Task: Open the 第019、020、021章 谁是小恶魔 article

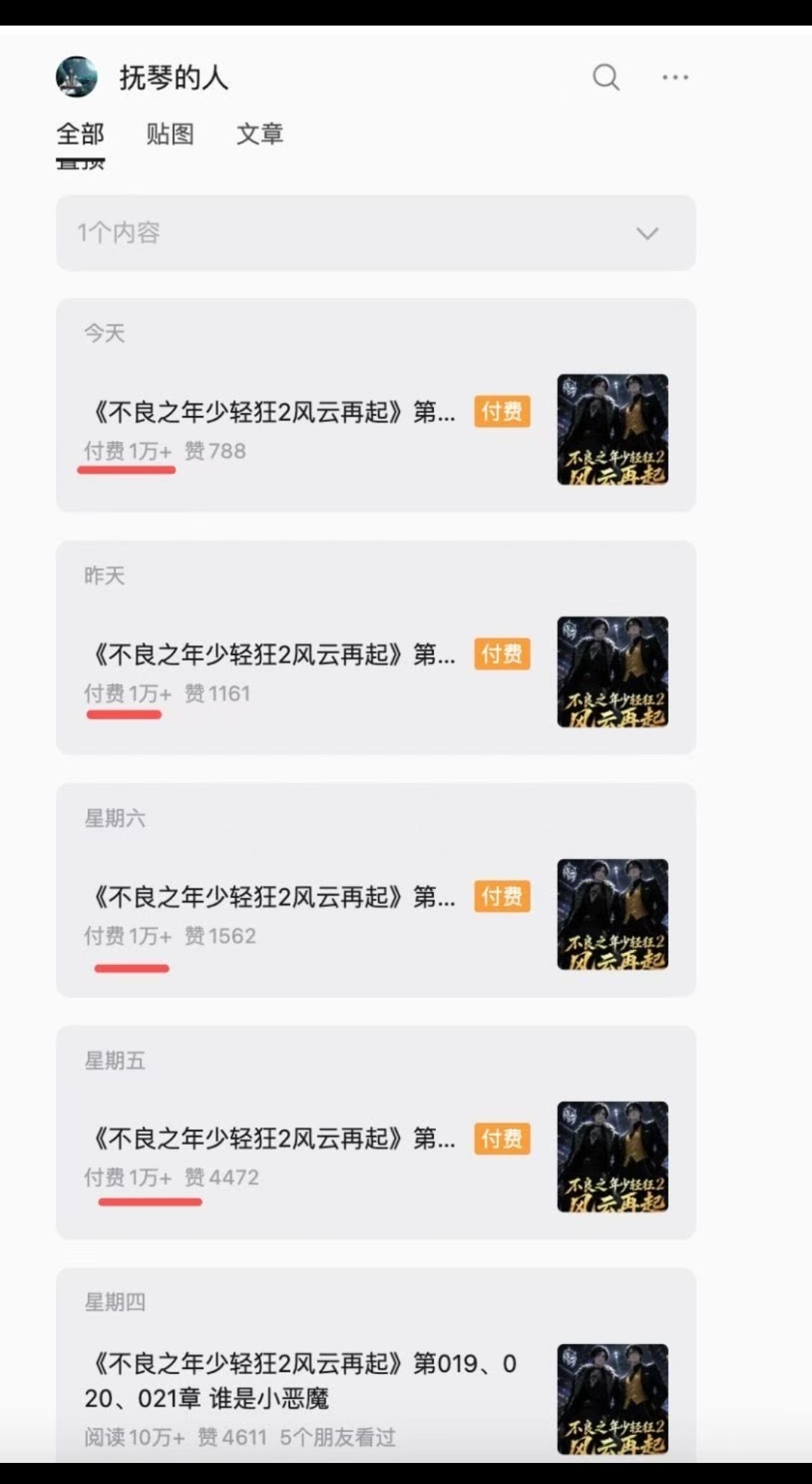Action: pos(376,1365)
